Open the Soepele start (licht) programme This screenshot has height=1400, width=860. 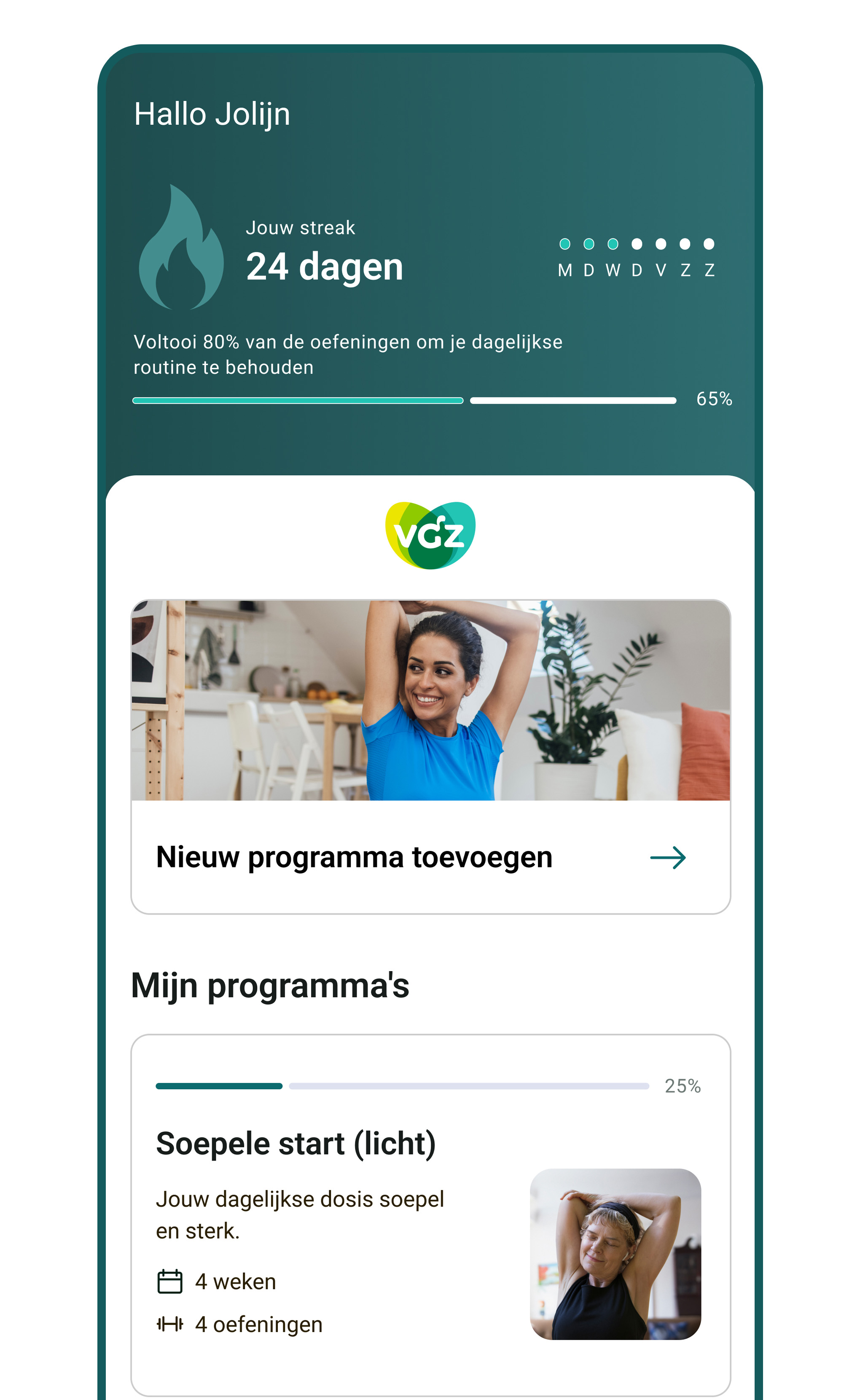[x=430, y=1214]
